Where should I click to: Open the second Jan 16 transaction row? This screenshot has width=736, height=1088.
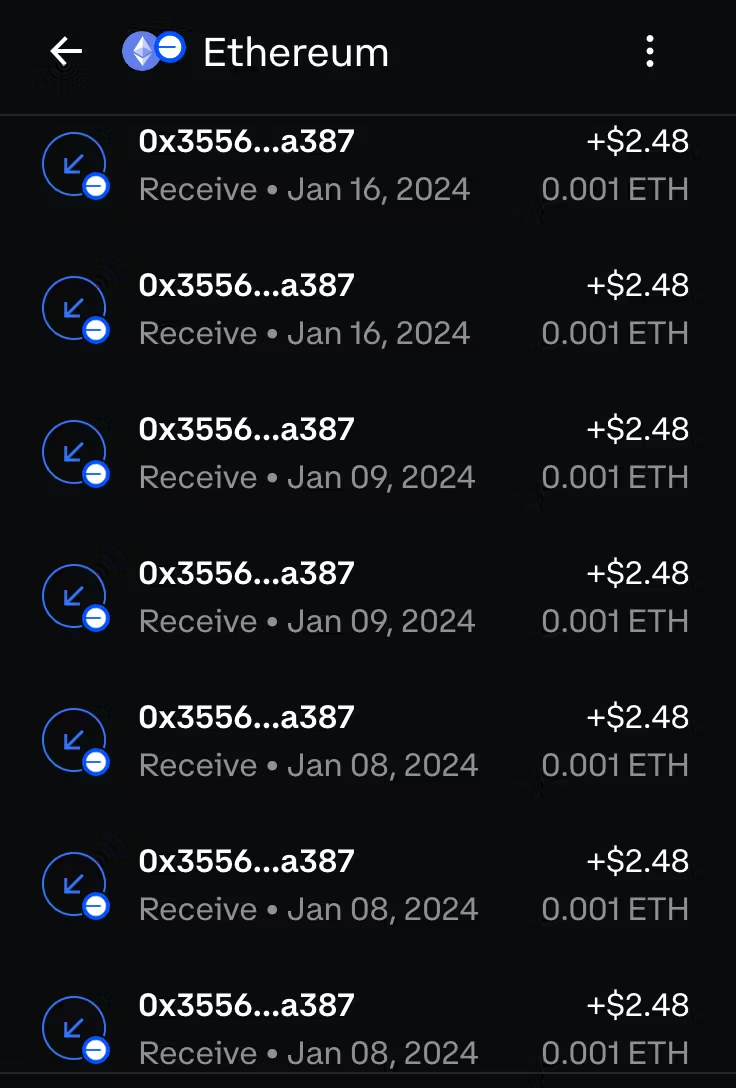click(368, 307)
